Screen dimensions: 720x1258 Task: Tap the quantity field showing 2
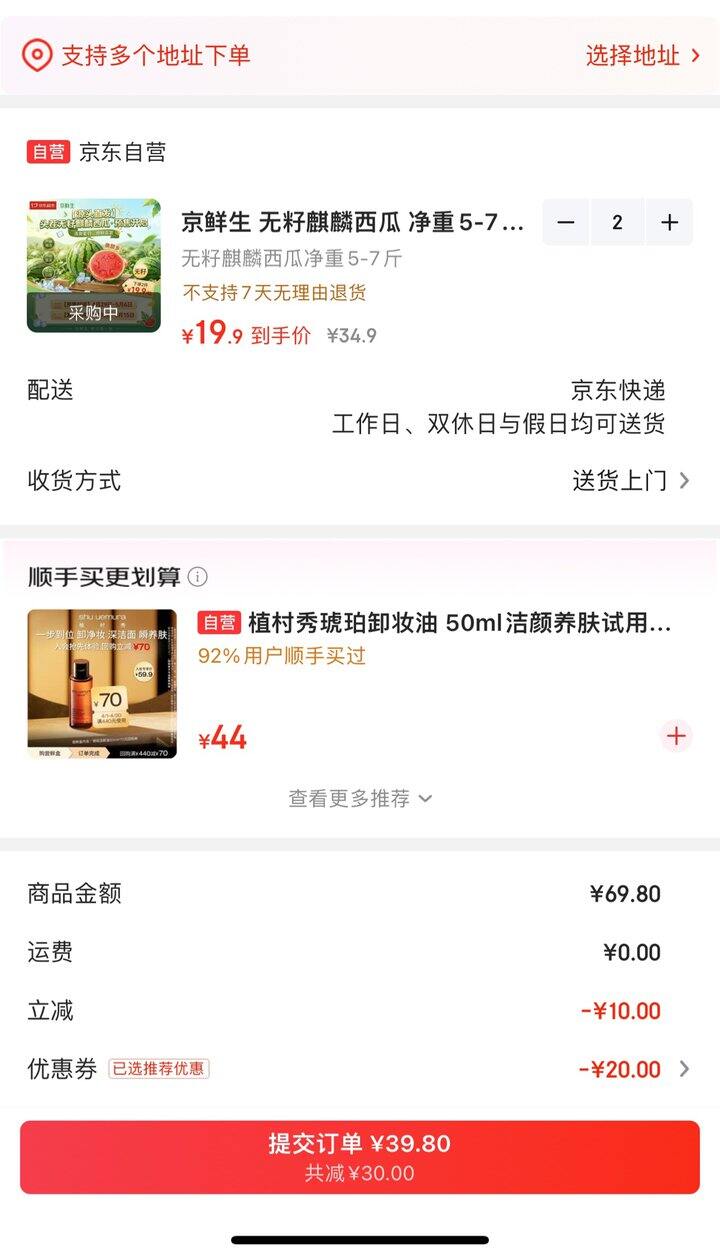coord(617,222)
